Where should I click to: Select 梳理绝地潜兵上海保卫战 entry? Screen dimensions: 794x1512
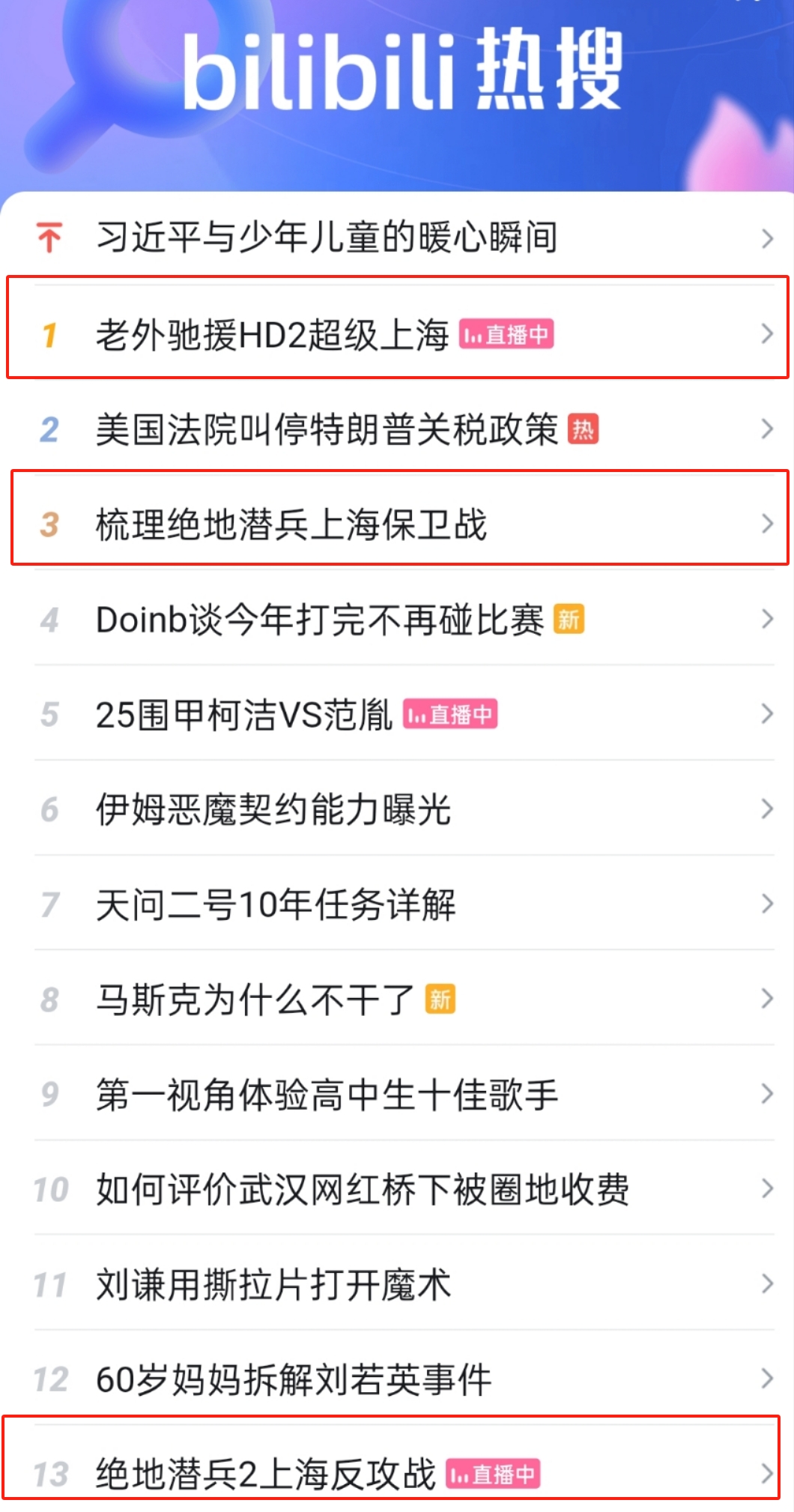click(x=397, y=524)
